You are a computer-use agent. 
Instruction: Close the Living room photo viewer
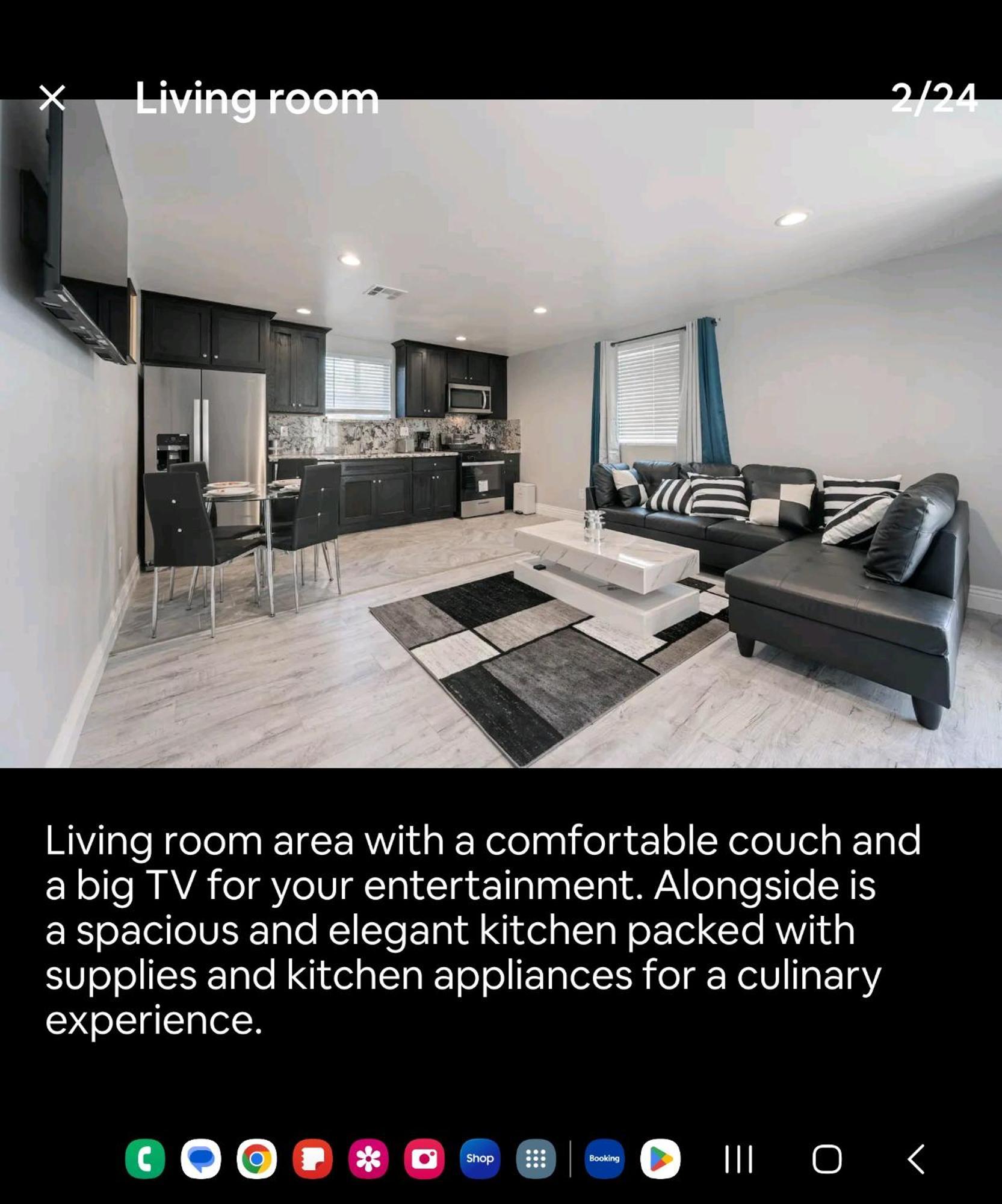pyautogui.click(x=52, y=98)
